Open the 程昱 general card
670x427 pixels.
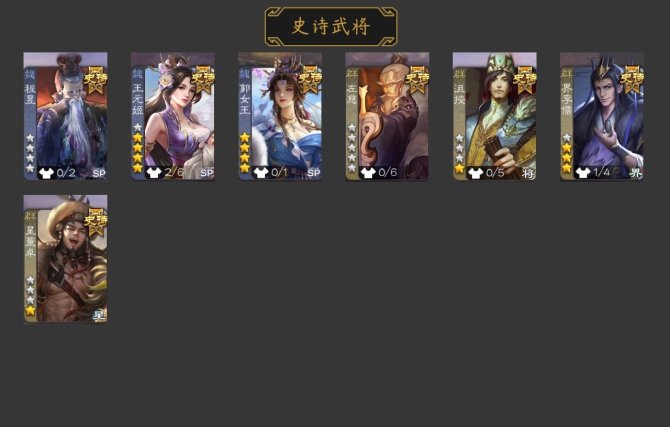[x=65, y=116]
